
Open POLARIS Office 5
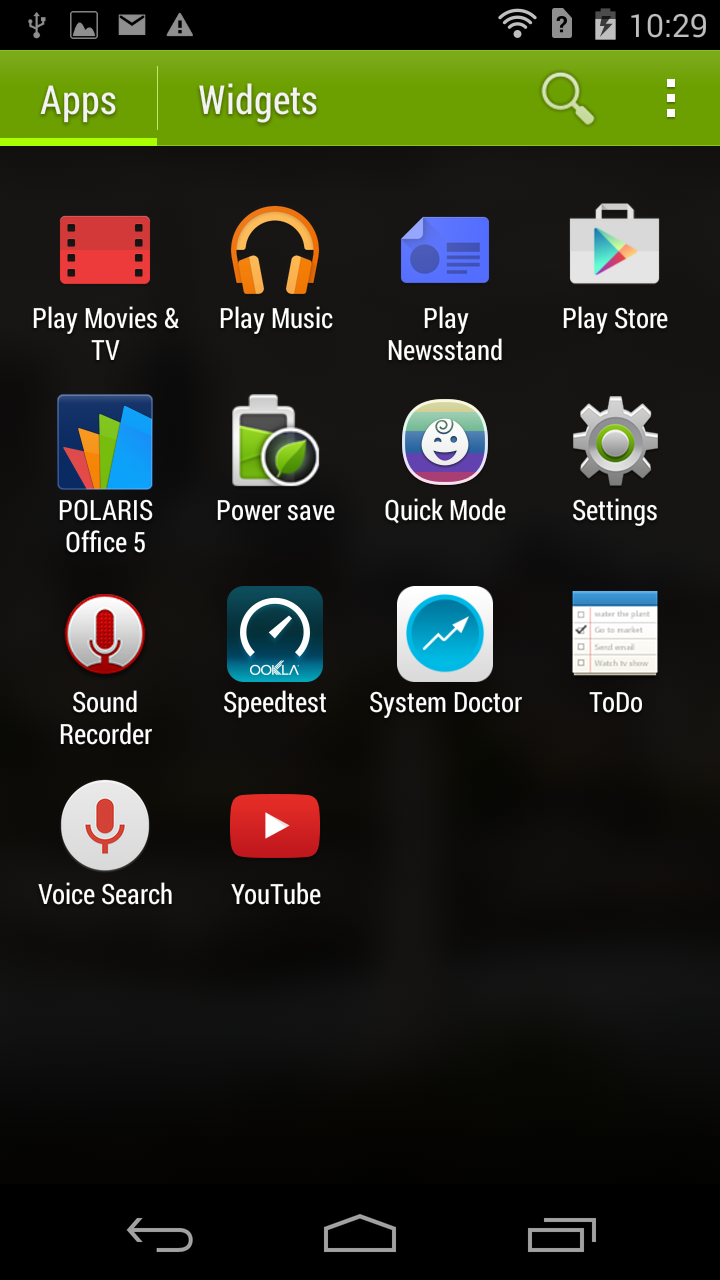pos(105,477)
